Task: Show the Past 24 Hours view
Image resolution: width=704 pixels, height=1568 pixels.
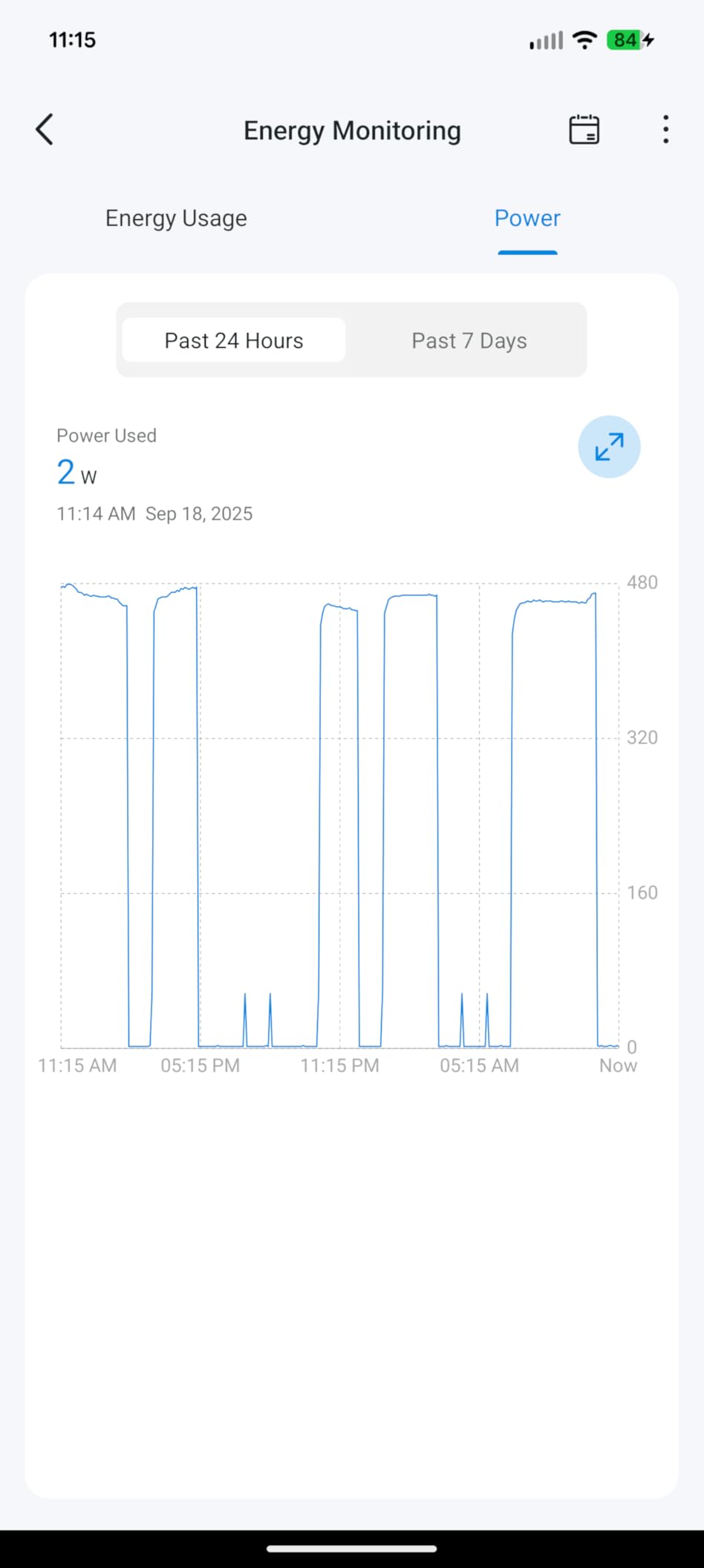Action: coord(234,340)
